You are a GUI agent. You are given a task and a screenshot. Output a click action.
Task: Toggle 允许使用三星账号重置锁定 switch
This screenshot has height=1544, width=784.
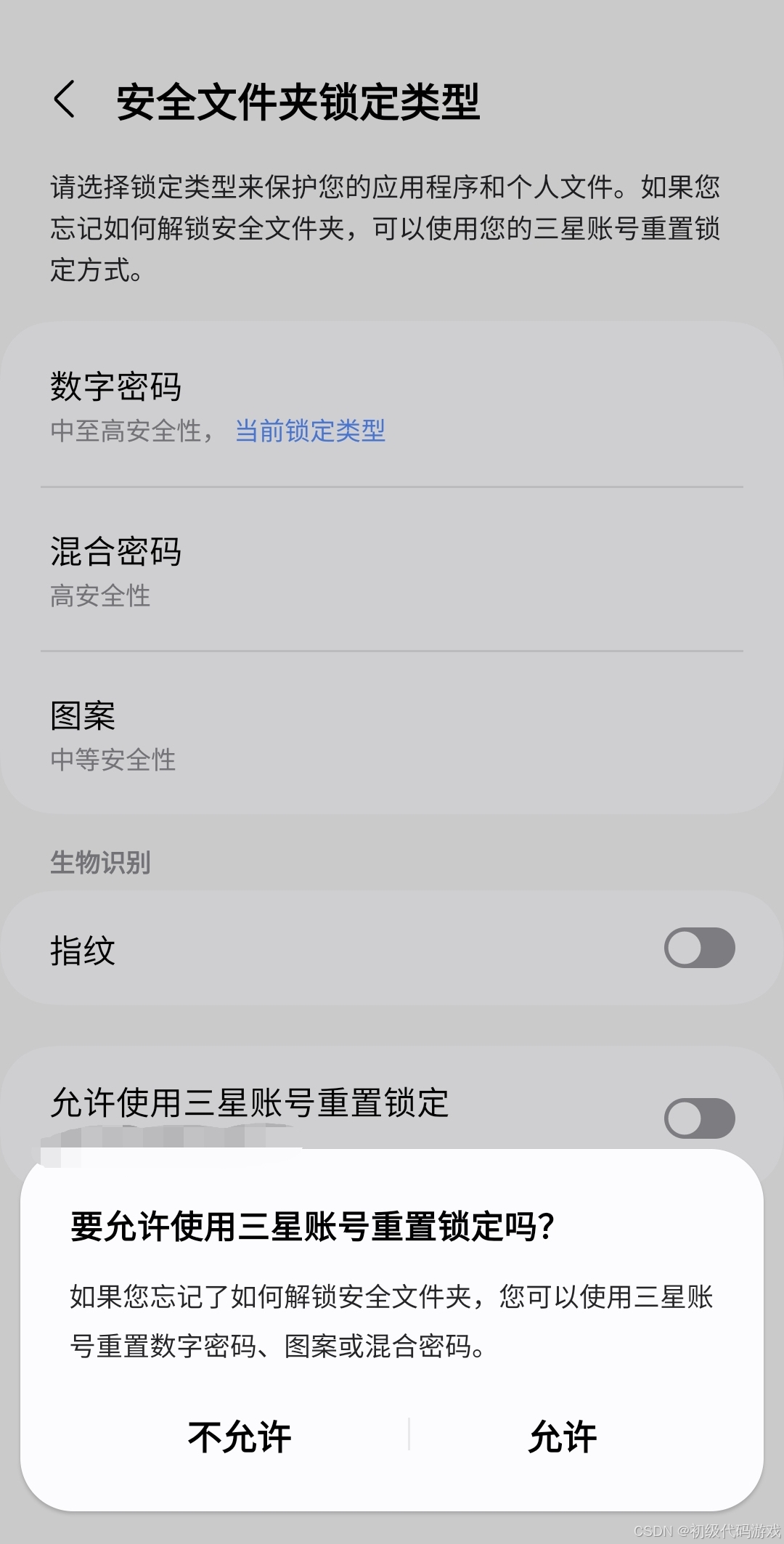[699, 1118]
